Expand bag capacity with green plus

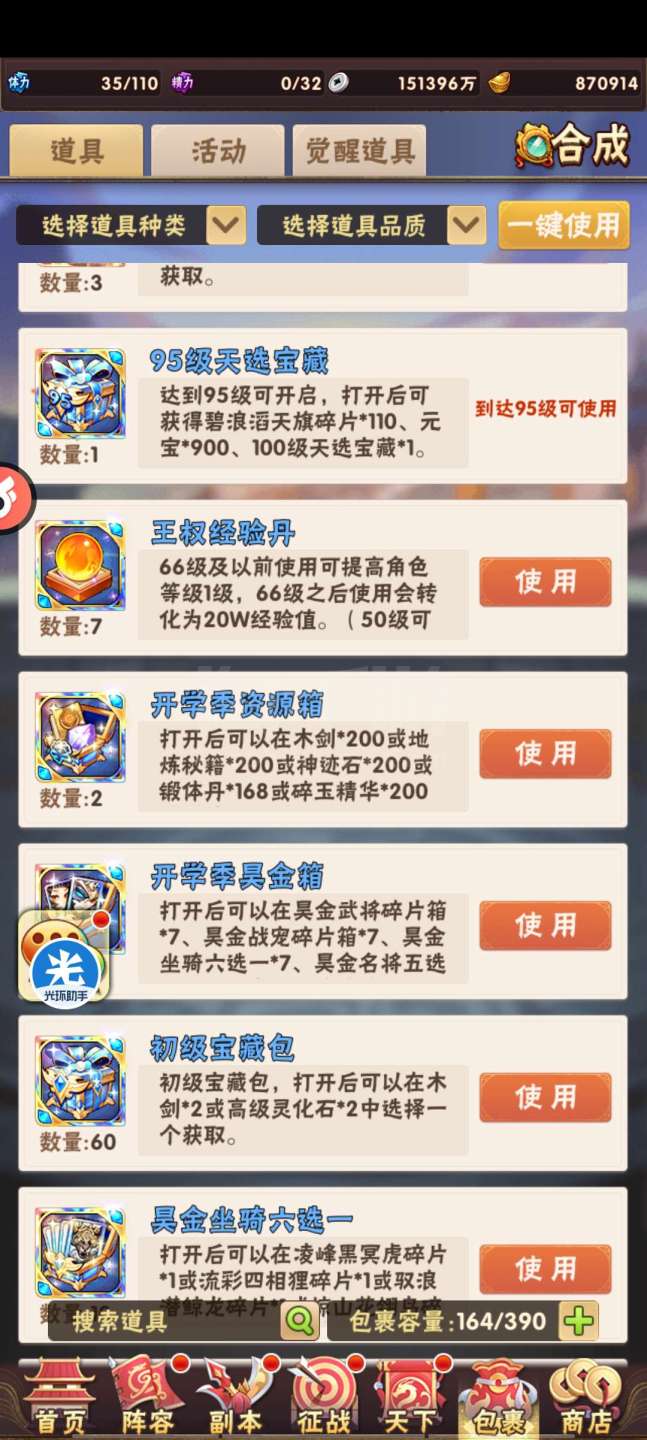tap(579, 1321)
